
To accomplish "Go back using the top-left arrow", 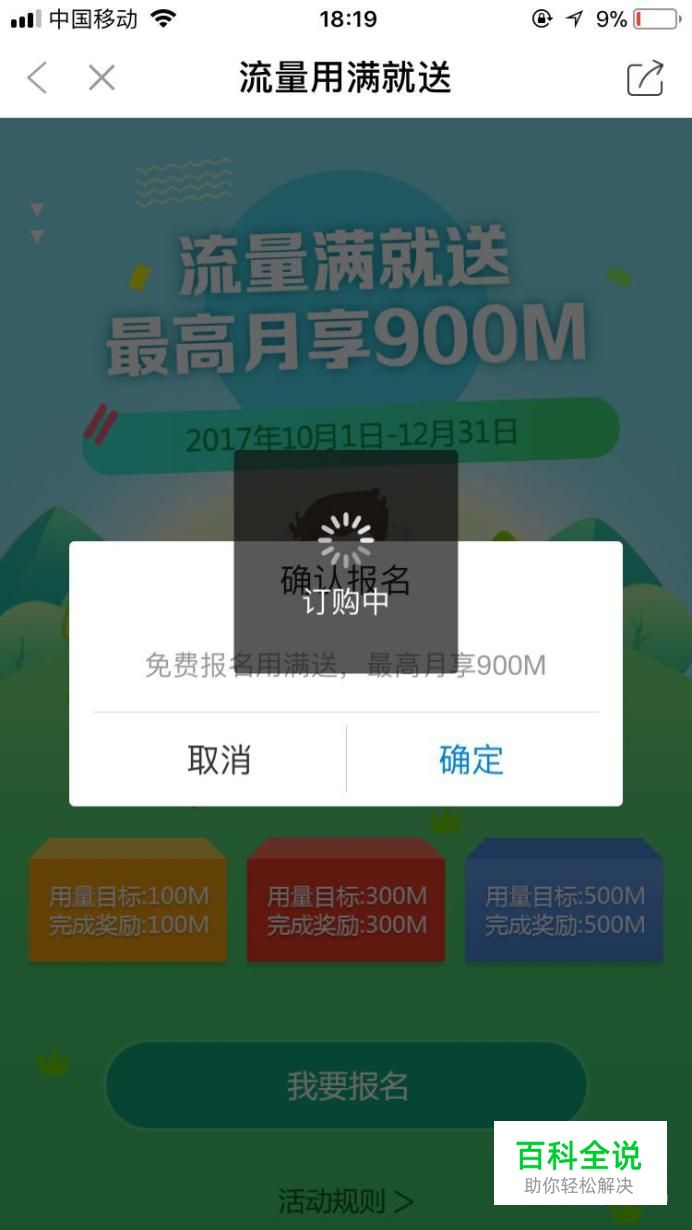I will [x=37, y=77].
